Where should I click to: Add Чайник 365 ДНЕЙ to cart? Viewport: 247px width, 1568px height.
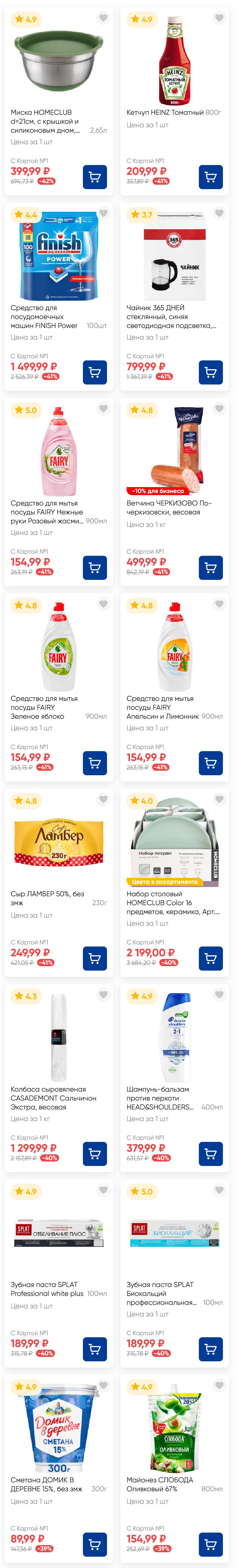tap(210, 373)
